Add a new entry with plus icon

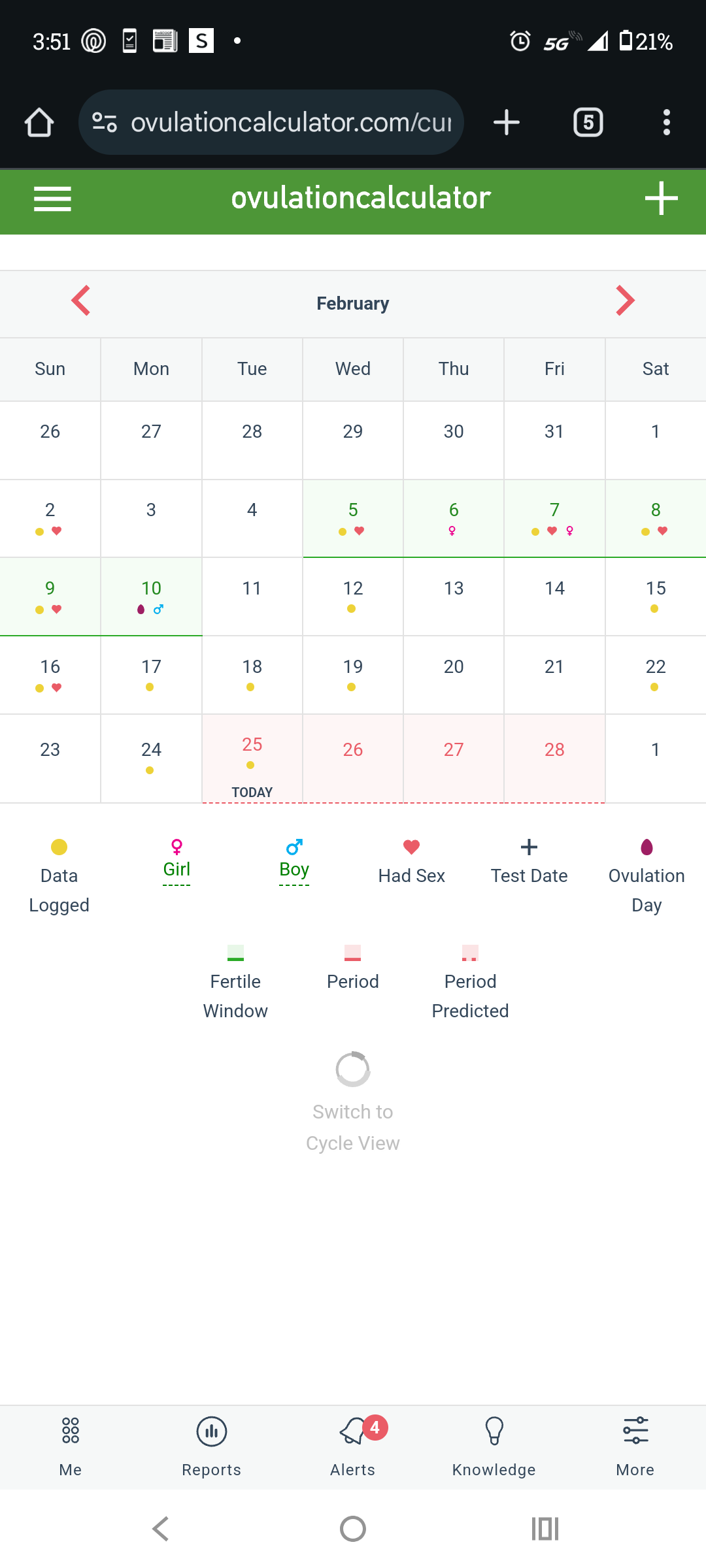coord(661,199)
